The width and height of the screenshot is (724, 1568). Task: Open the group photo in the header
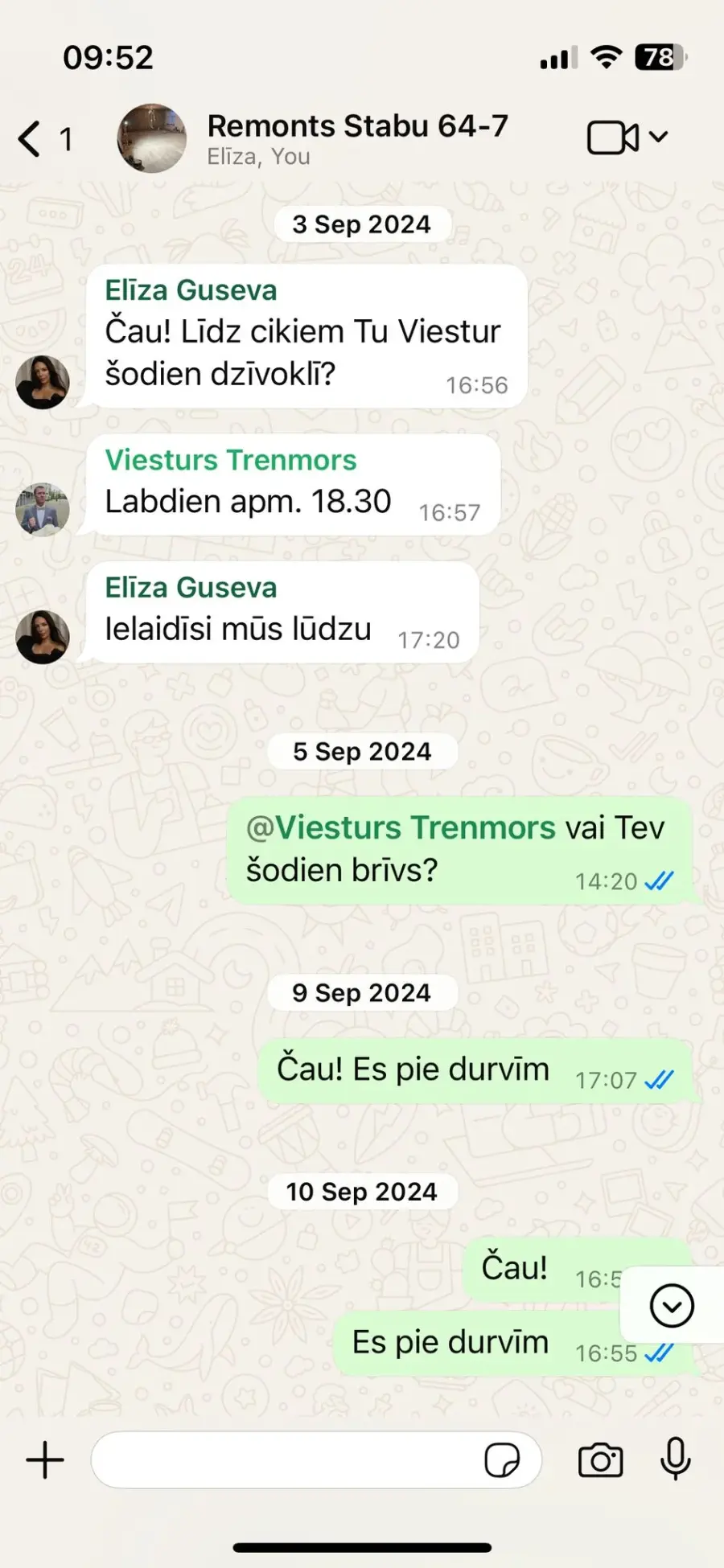(151, 138)
